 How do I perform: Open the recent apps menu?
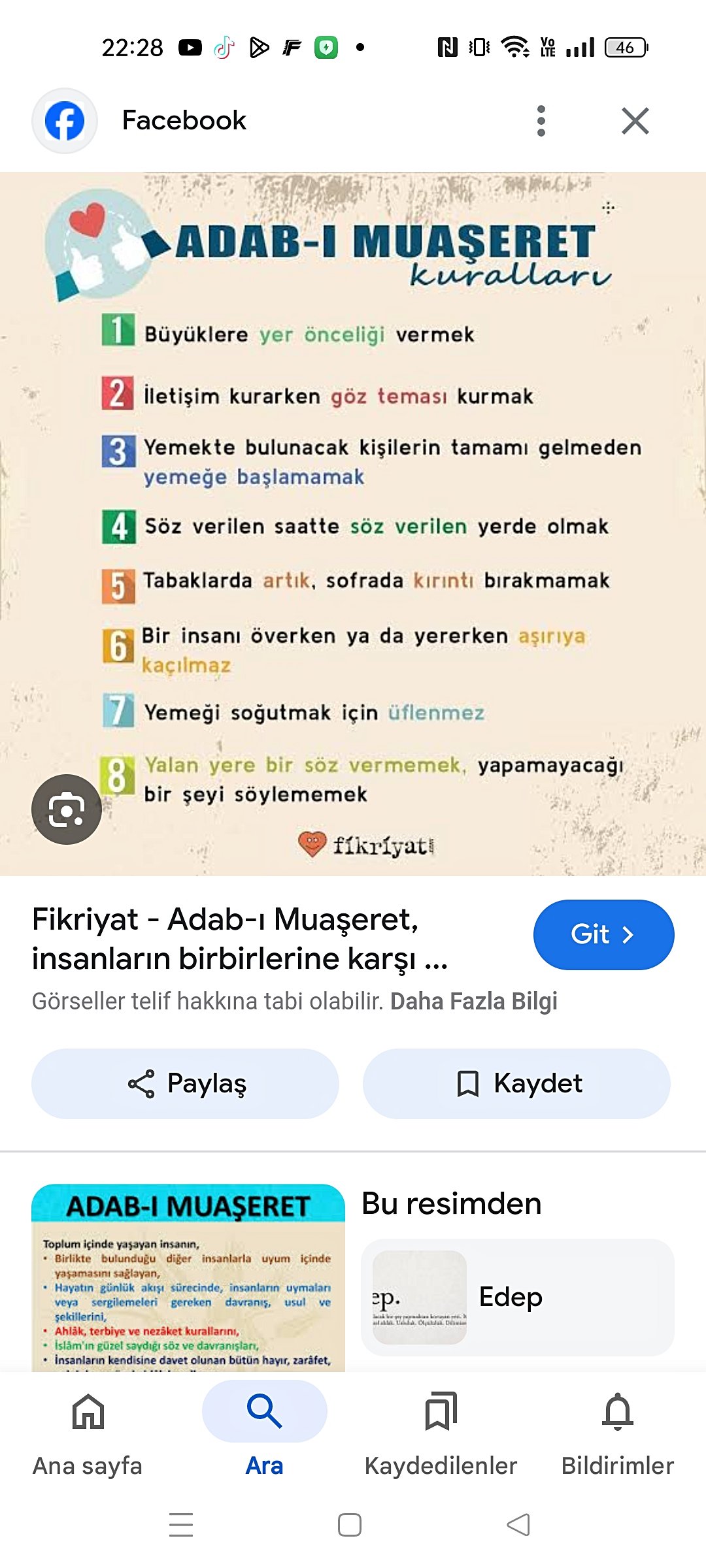tap(181, 1525)
